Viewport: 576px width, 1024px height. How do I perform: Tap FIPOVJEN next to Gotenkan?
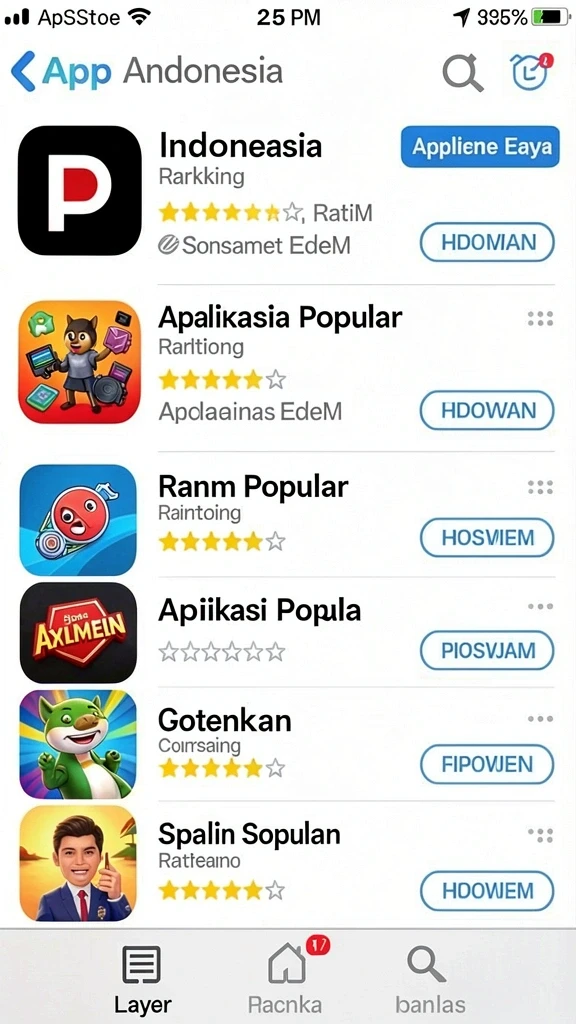pos(487,763)
